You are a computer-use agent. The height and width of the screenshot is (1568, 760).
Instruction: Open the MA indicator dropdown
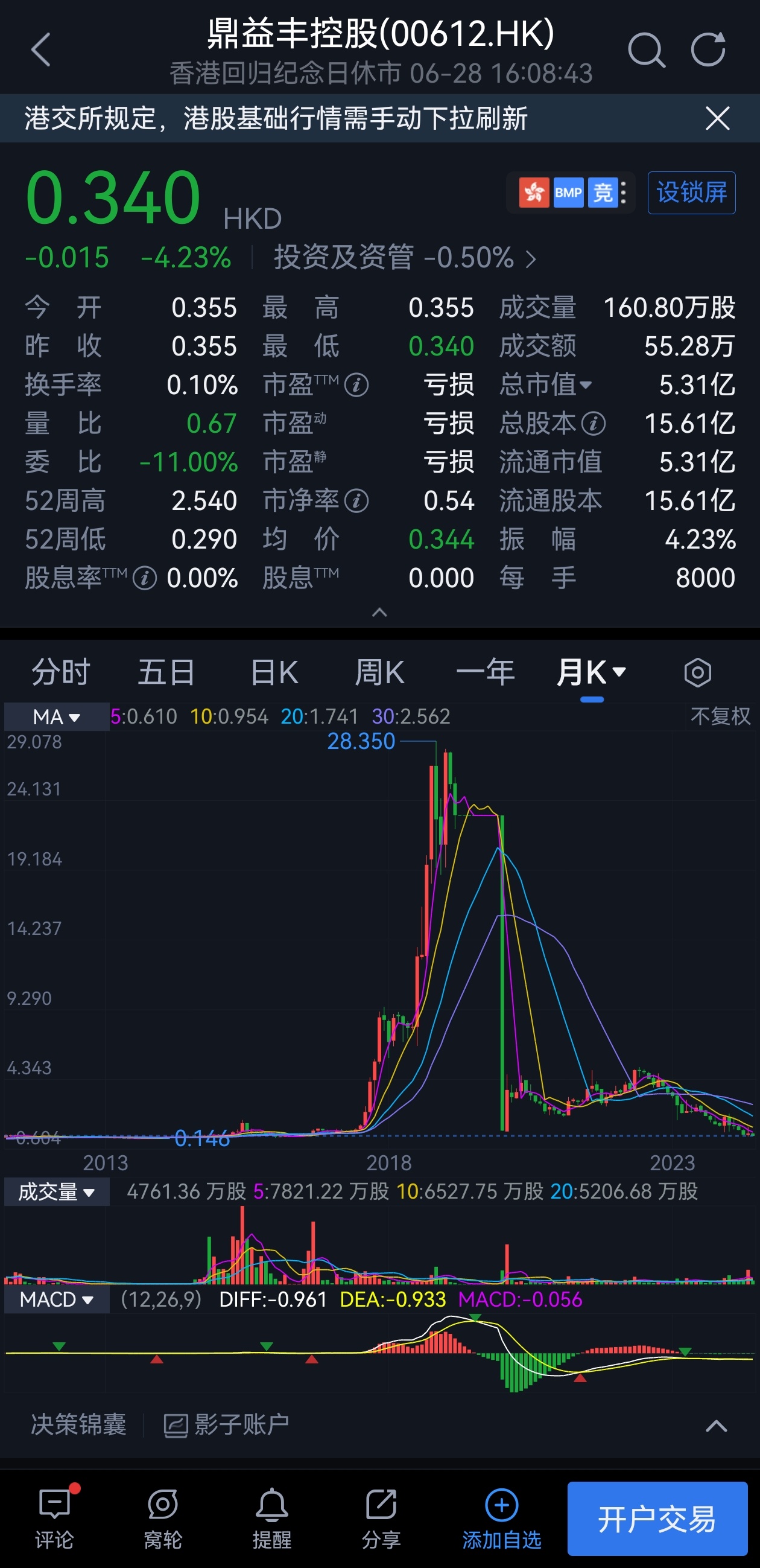click(57, 717)
